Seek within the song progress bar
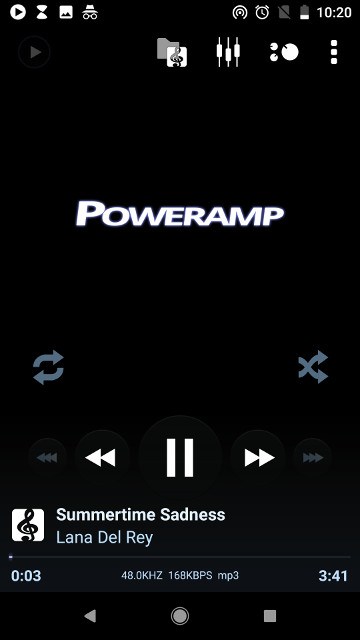This screenshot has width=360, height=640. coord(180,557)
